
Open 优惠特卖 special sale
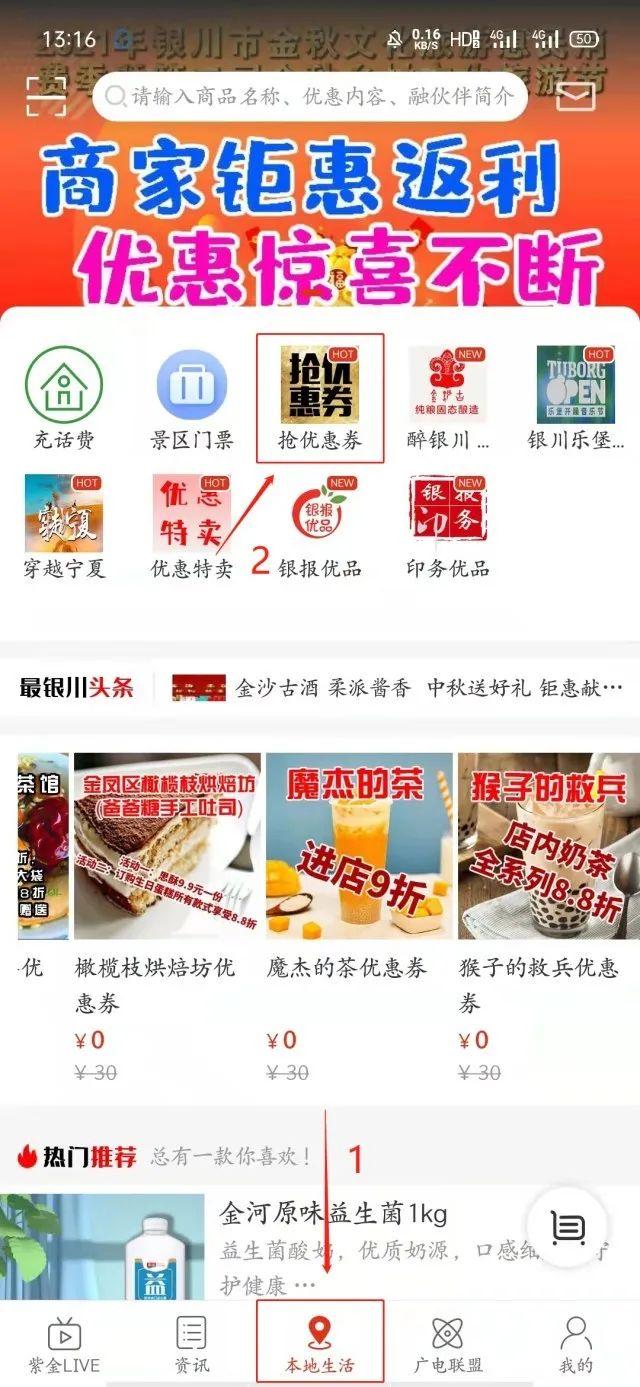tap(192, 526)
